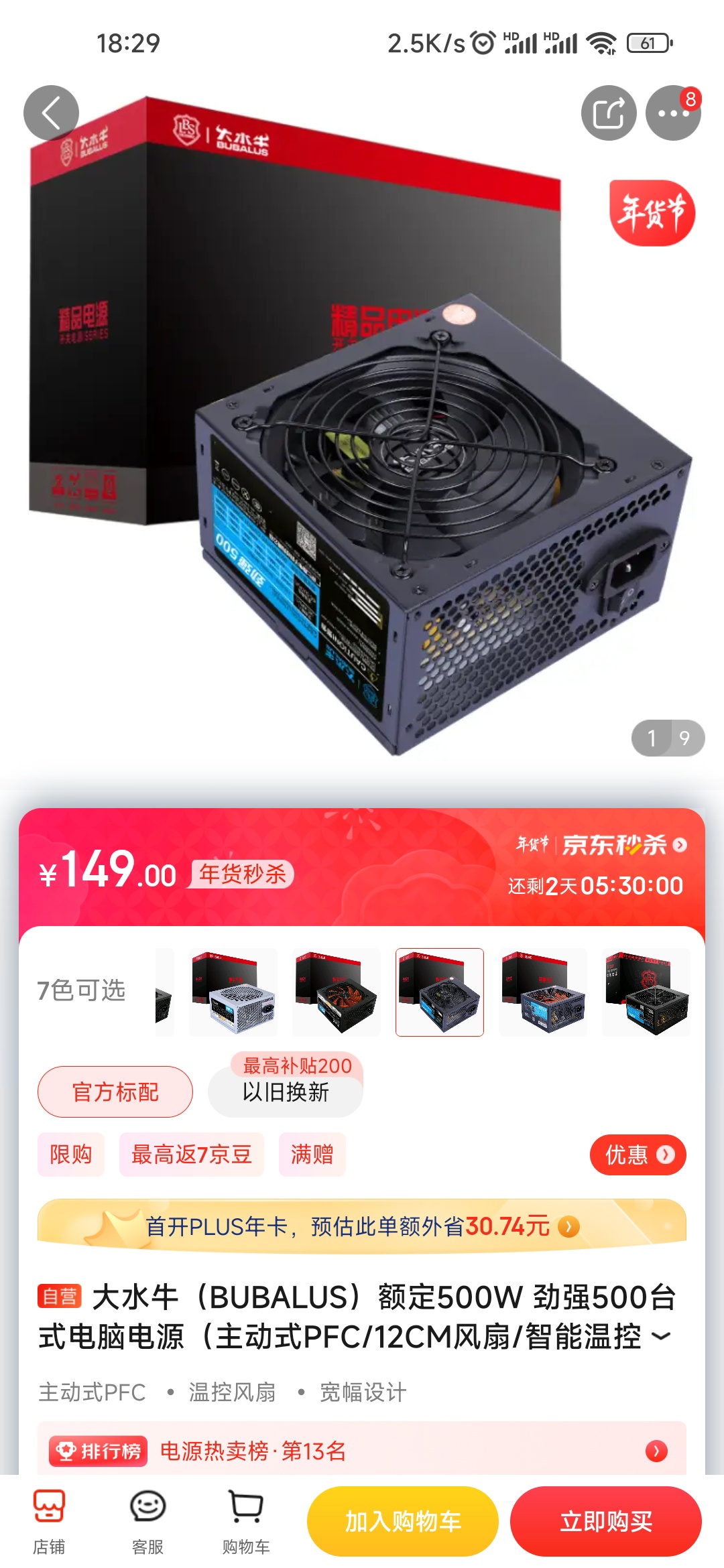Share this product
The height and width of the screenshot is (1568, 724).
pos(609,113)
